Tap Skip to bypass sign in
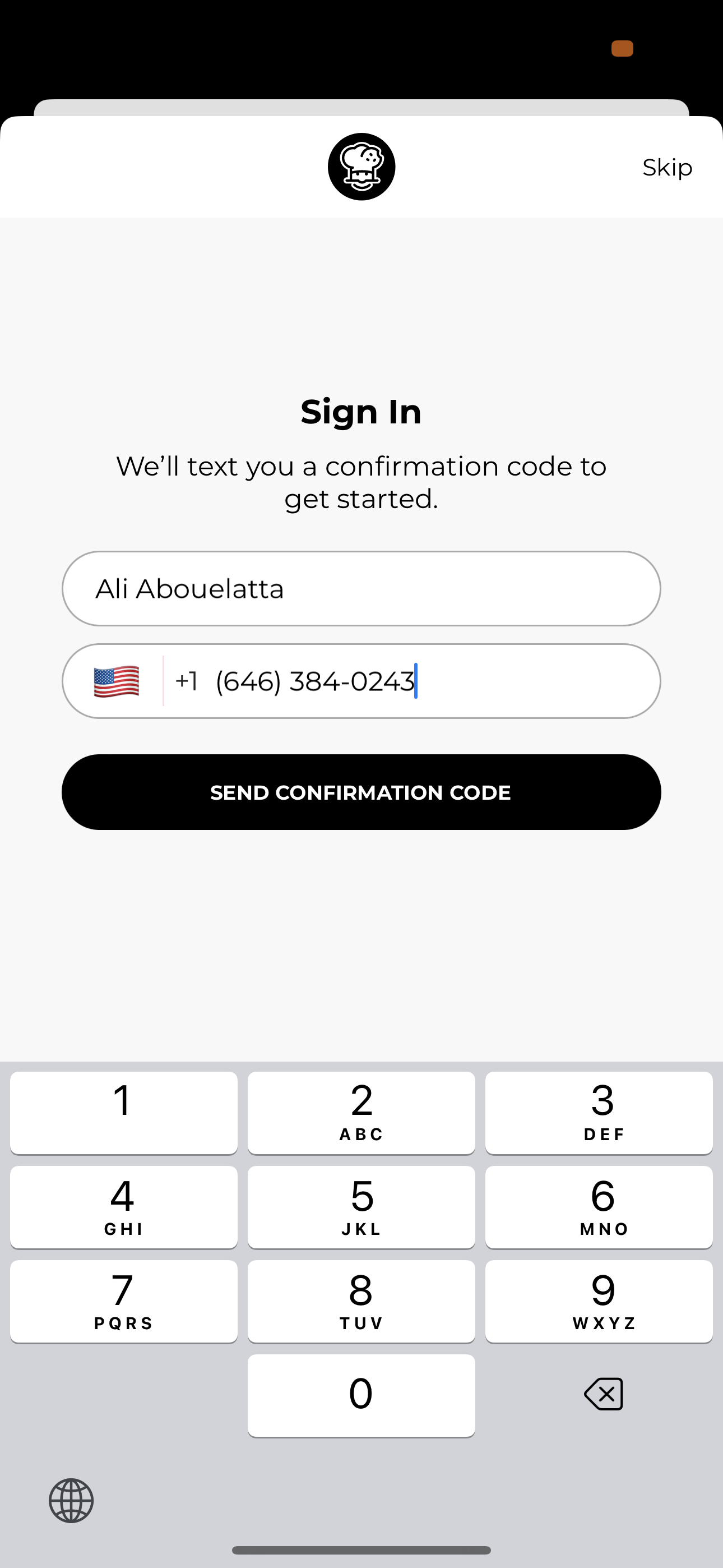This screenshot has width=723, height=1568. (667, 168)
